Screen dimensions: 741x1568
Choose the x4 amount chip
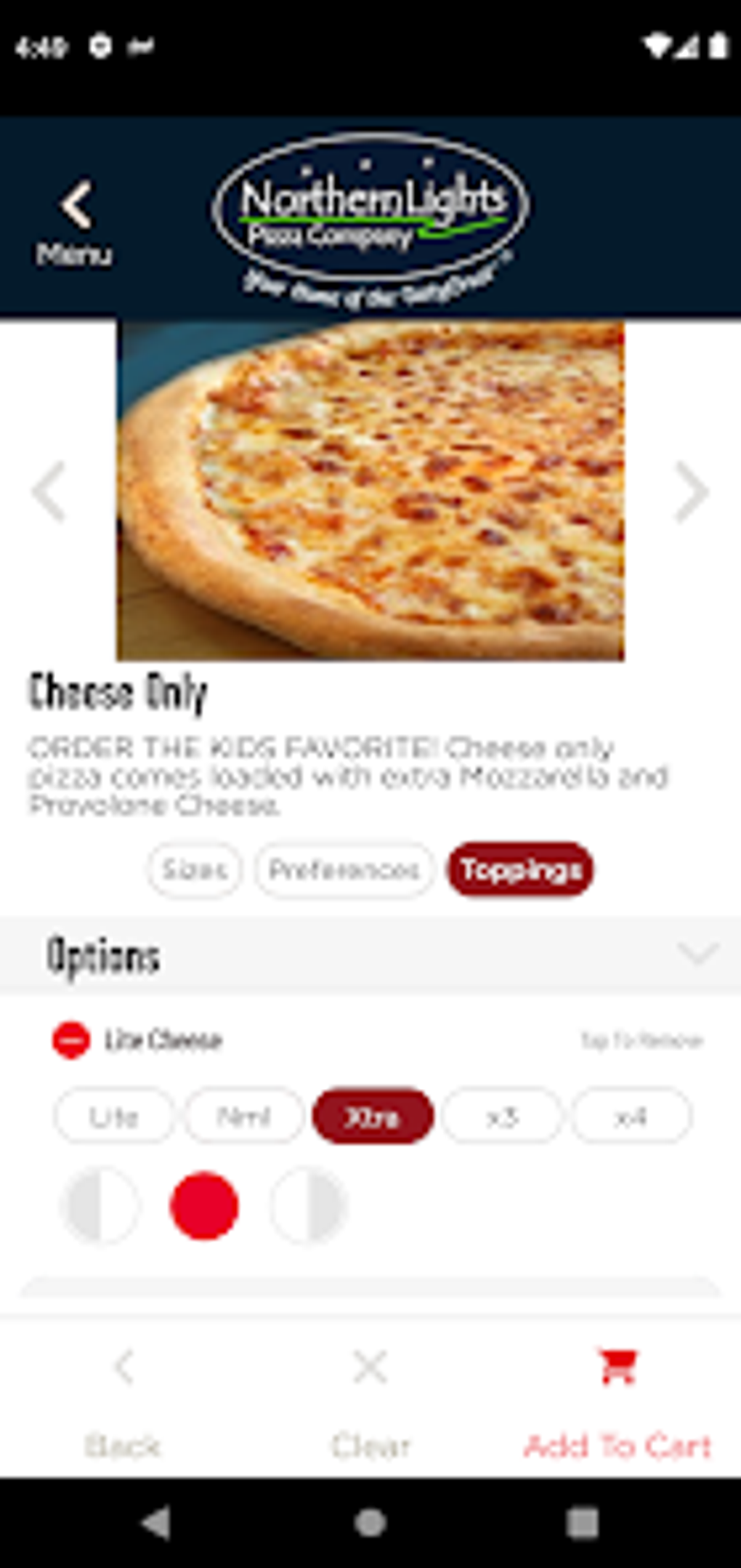point(631,1116)
